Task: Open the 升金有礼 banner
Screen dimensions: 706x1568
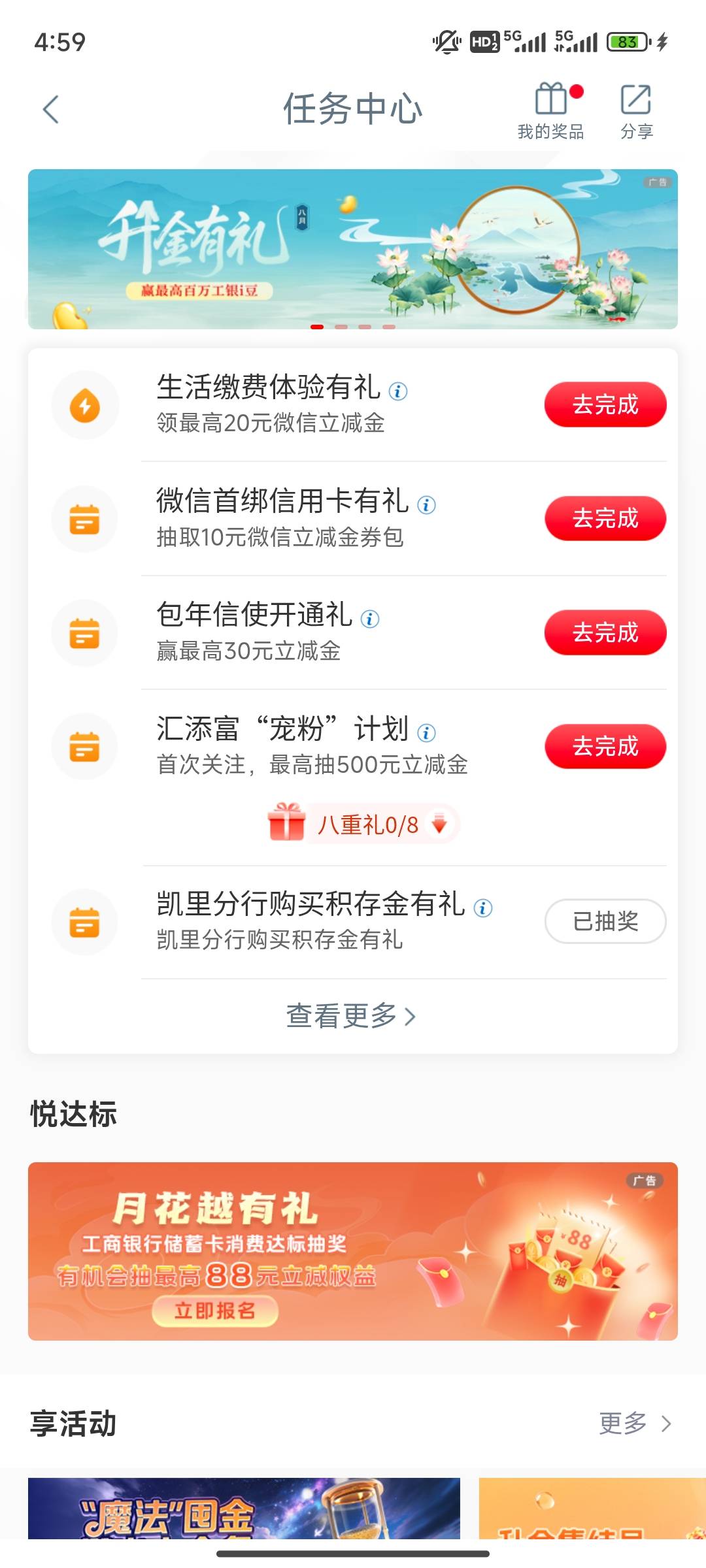Action: 353,249
